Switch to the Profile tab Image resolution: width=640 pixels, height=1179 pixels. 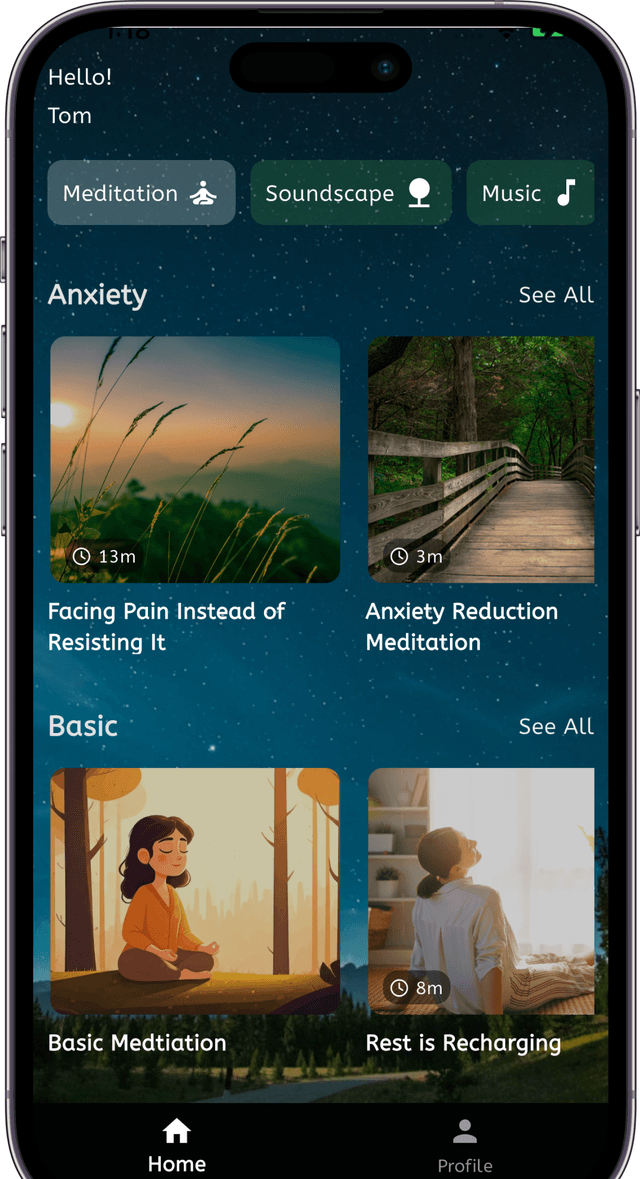pyautogui.click(x=465, y=1146)
